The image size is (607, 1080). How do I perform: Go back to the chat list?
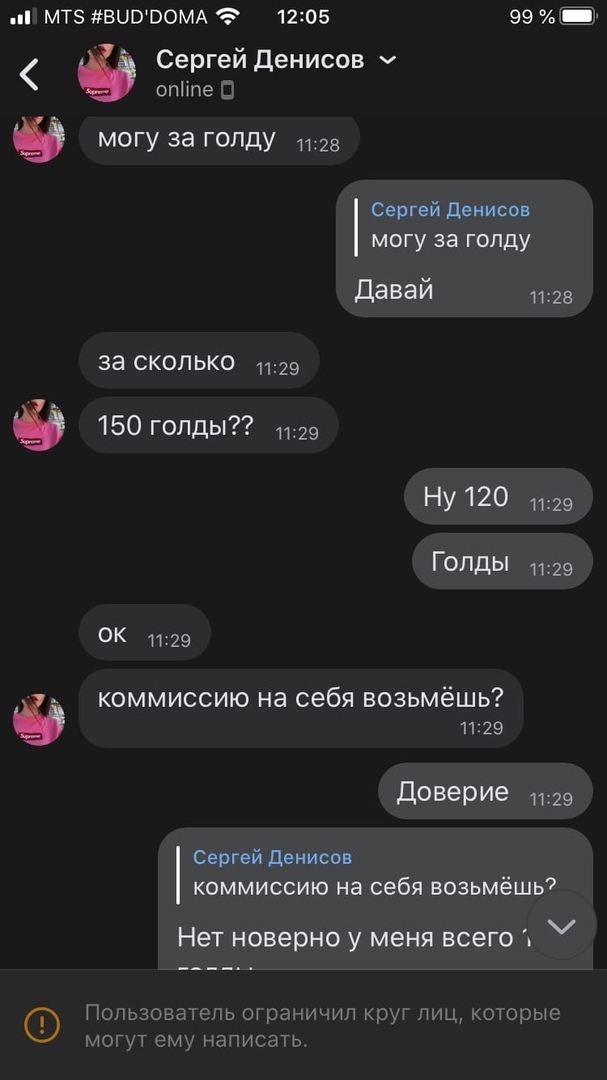(30, 74)
